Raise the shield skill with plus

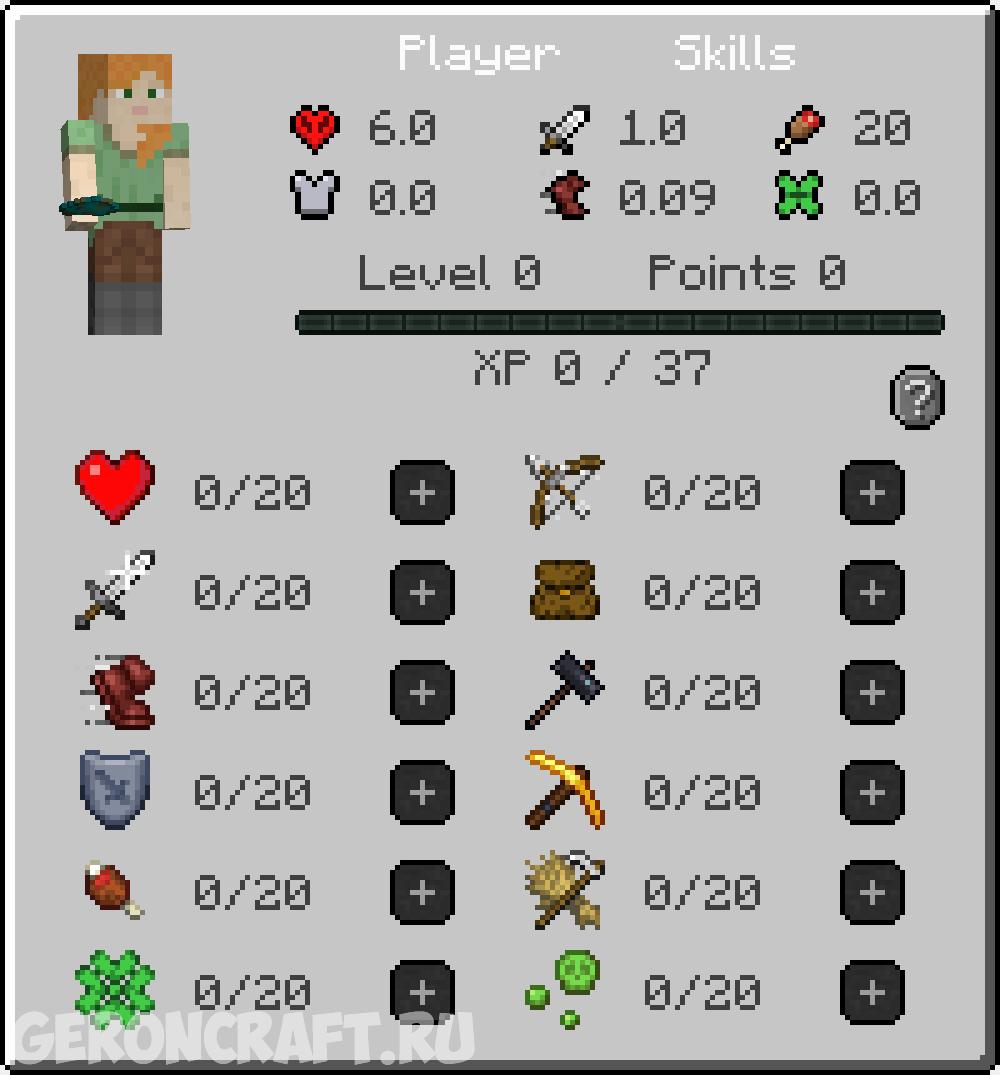click(x=422, y=792)
